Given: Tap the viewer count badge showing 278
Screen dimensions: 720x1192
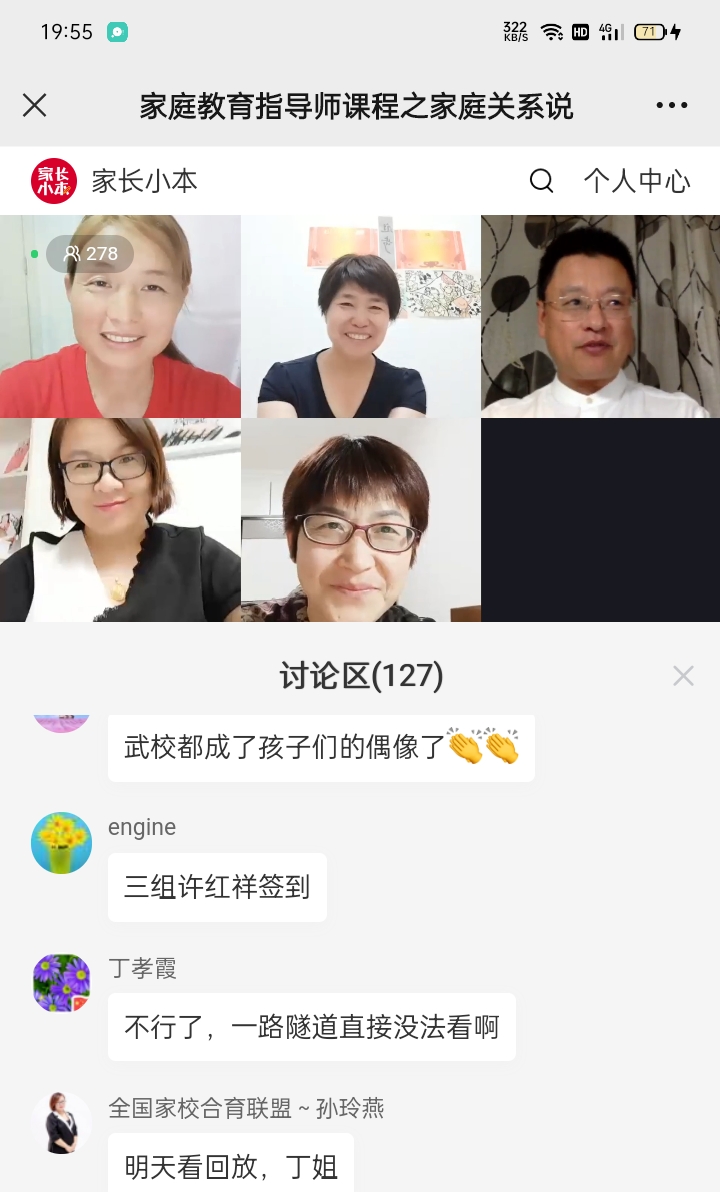Looking at the screenshot, I should 88,254.
